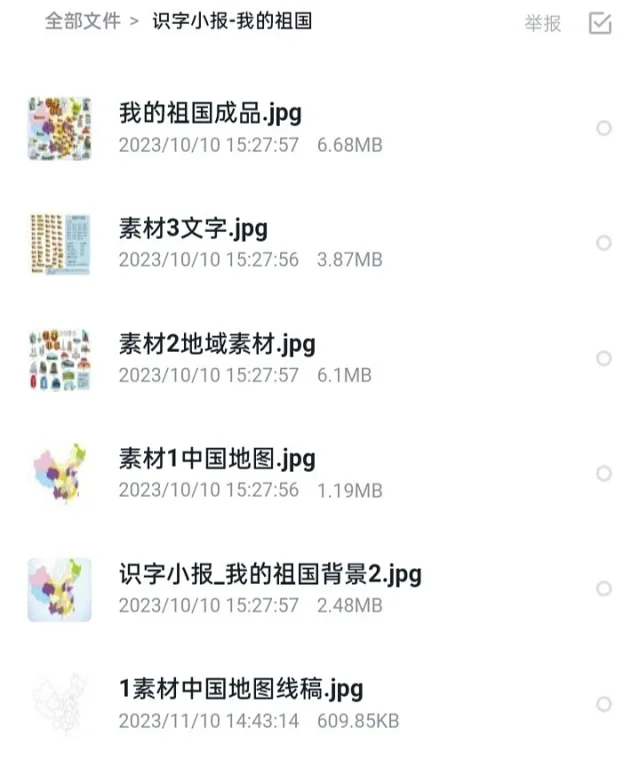Select the circle for 1素材中国地图线稿.jpg
Screen dimensions: 640x760
pyautogui.click(x=603, y=704)
